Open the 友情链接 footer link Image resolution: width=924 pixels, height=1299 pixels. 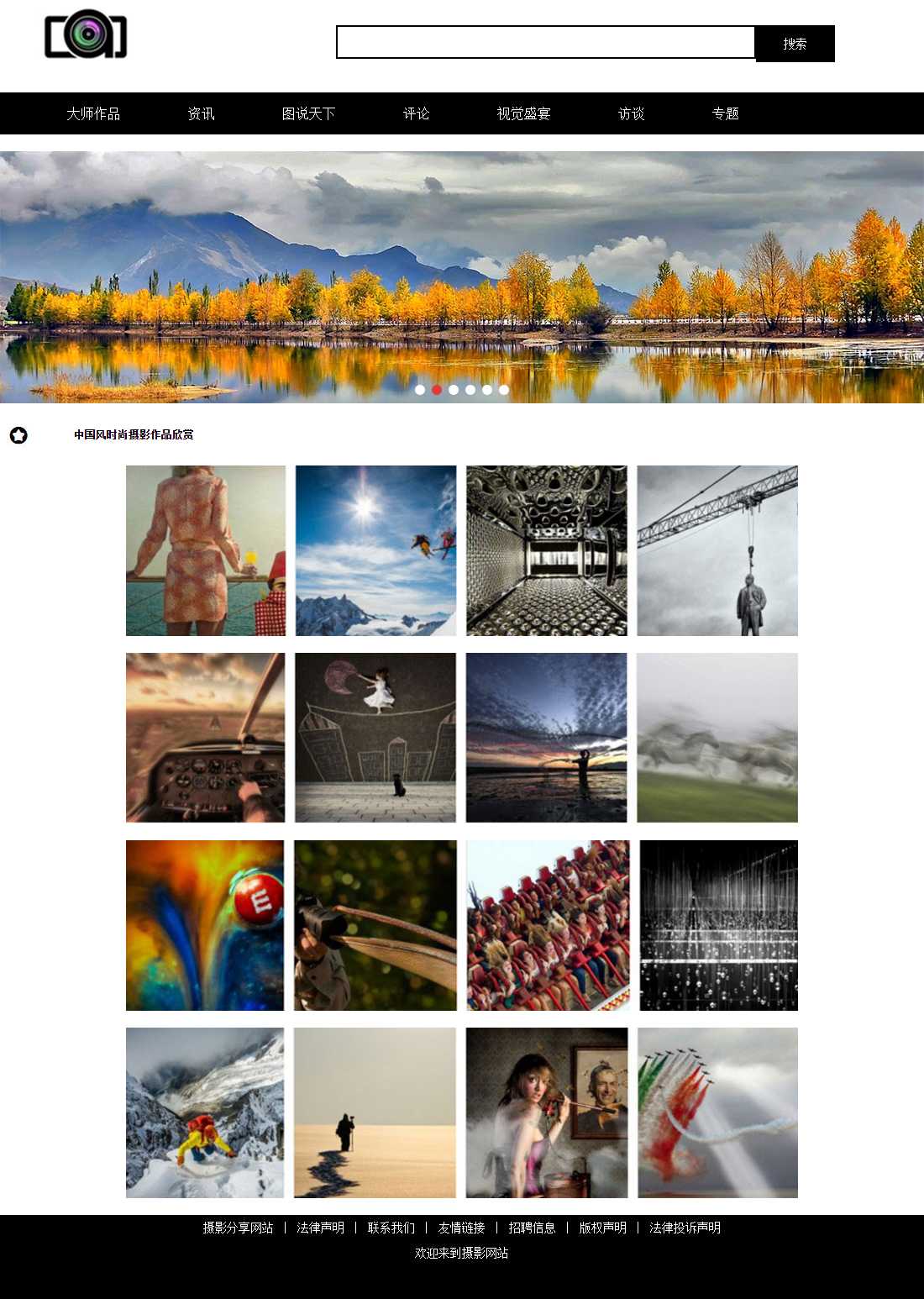click(x=461, y=1228)
